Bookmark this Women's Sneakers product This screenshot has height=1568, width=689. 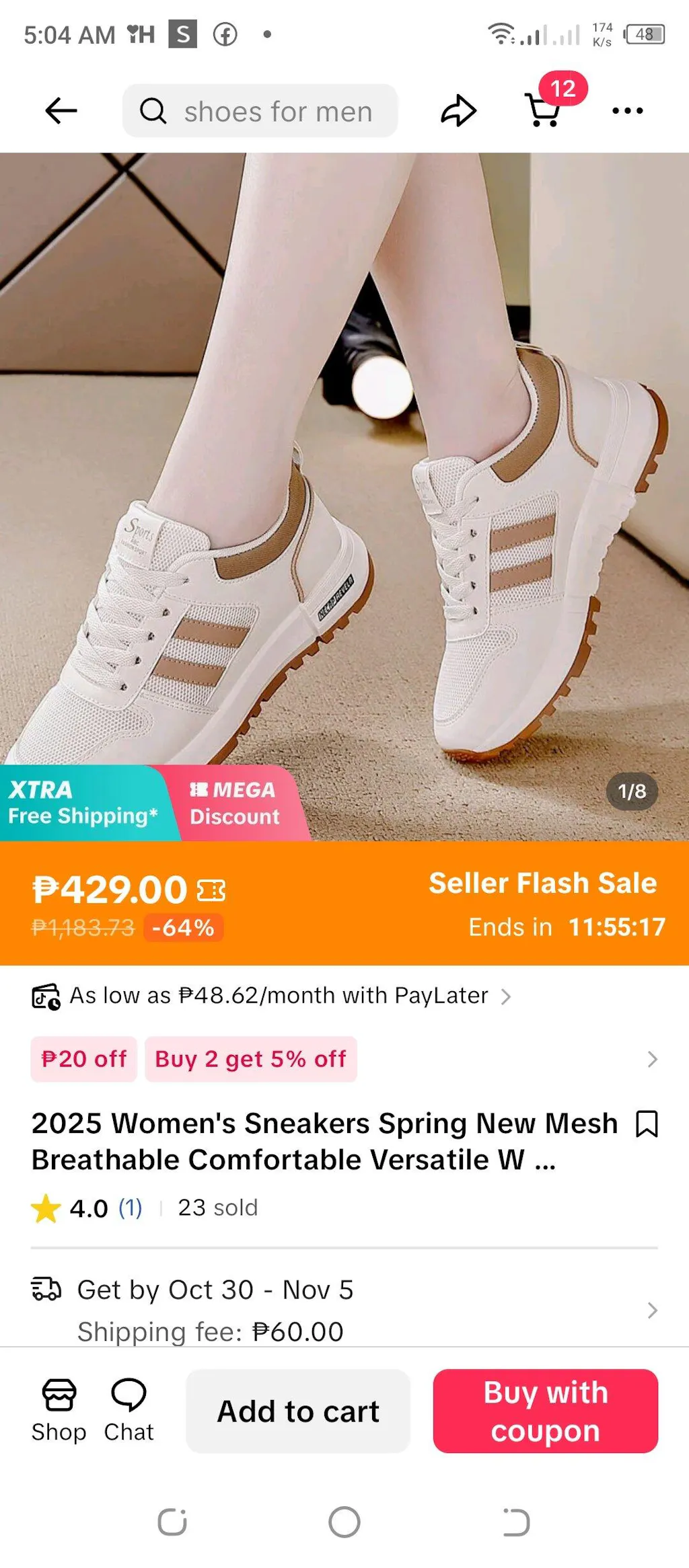click(647, 1124)
